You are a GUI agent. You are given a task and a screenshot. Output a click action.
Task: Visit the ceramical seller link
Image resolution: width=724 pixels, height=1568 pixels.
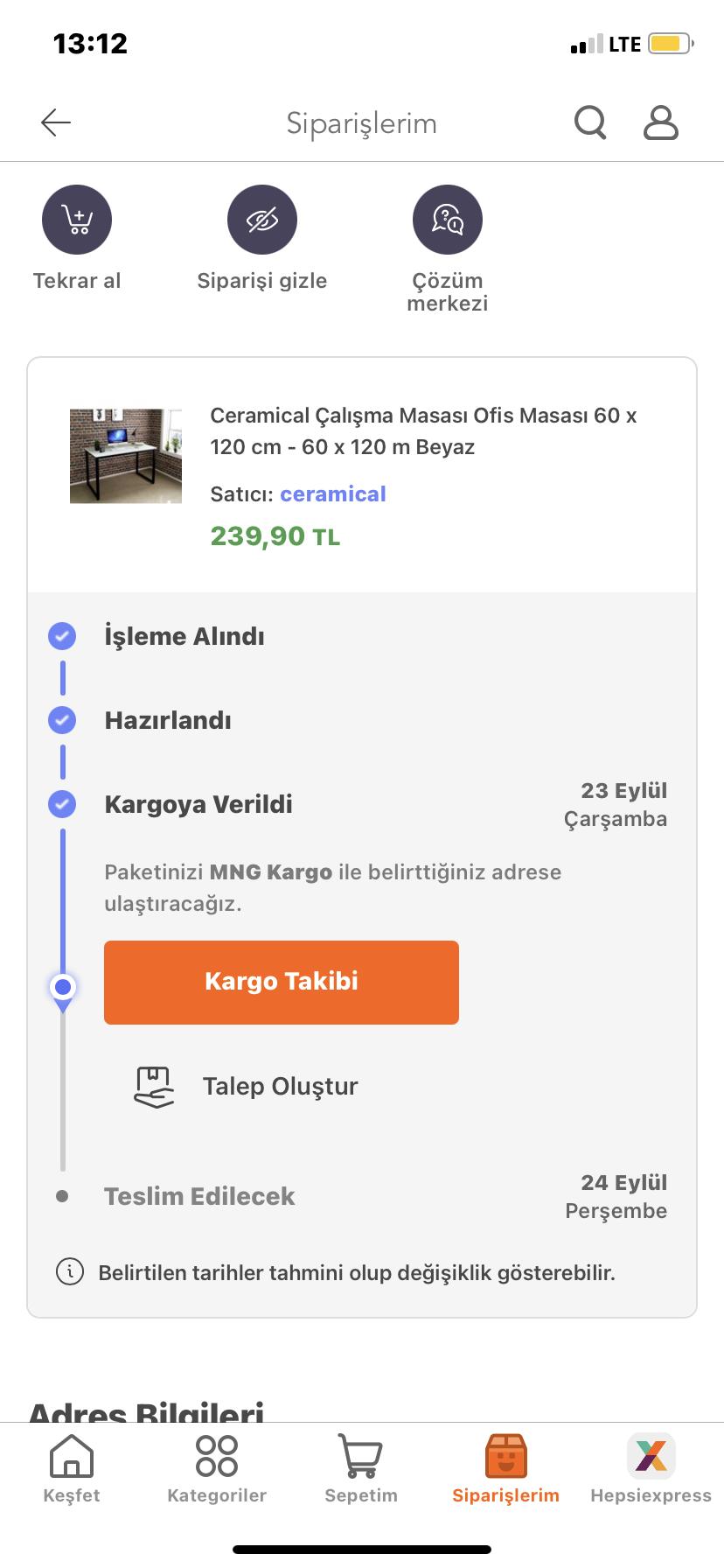333,494
